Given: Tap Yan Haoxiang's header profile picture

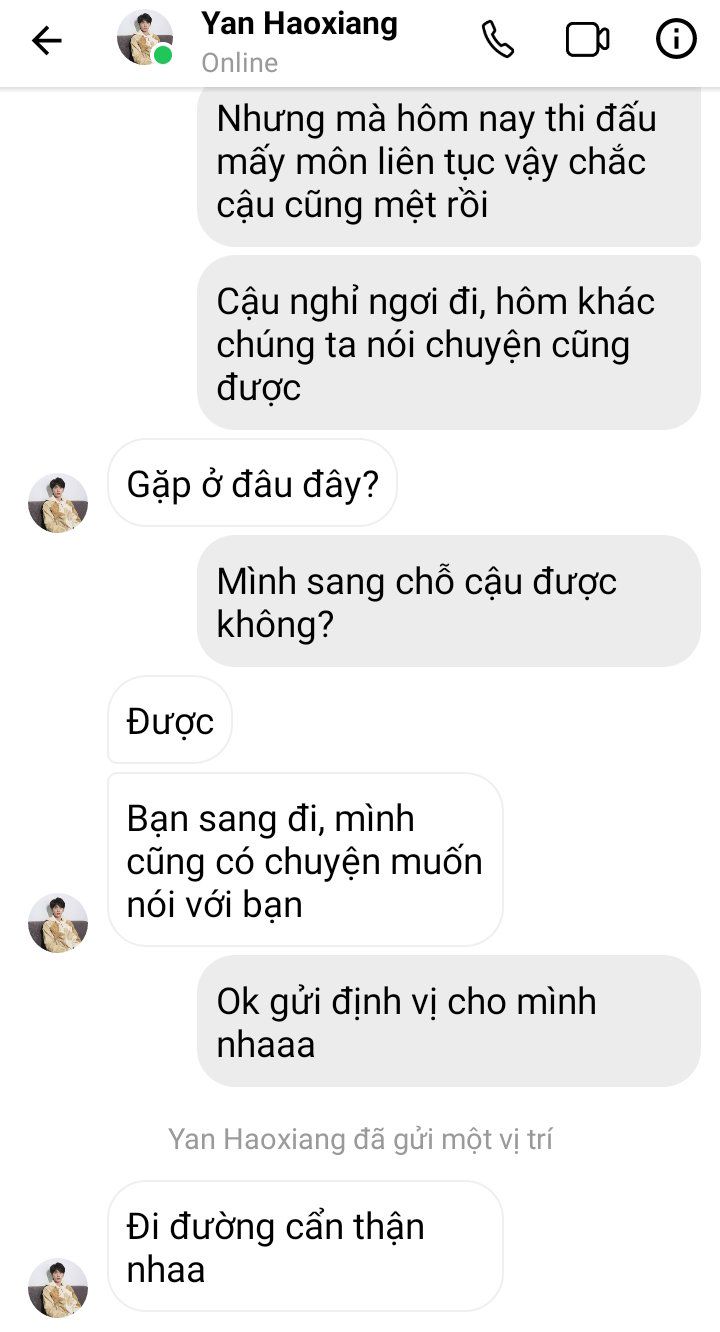Looking at the screenshot, I should [144, 39].
